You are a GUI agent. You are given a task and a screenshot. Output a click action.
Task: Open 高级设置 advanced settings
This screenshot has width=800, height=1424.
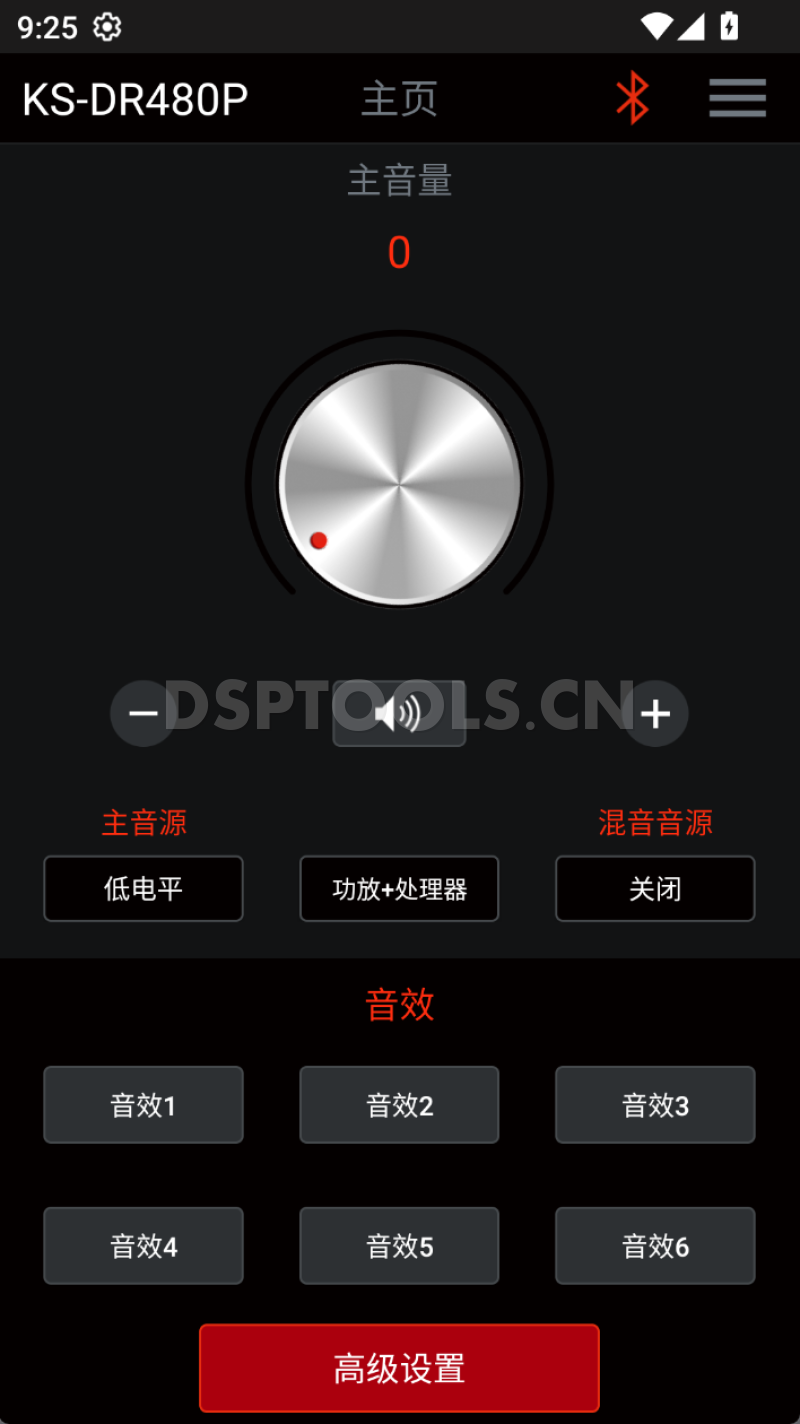(x=399, y=1368)
